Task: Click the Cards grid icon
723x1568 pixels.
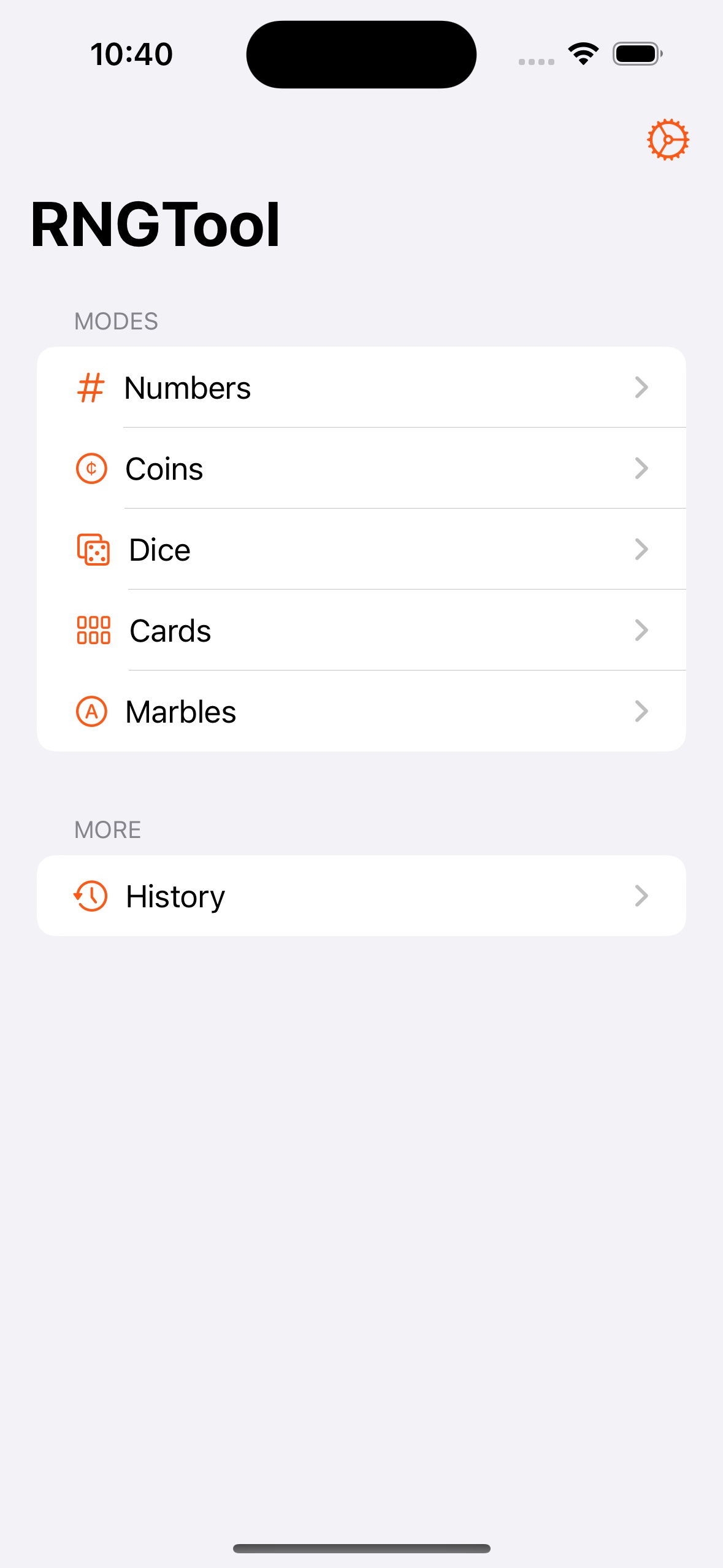Action: [93, 630]
